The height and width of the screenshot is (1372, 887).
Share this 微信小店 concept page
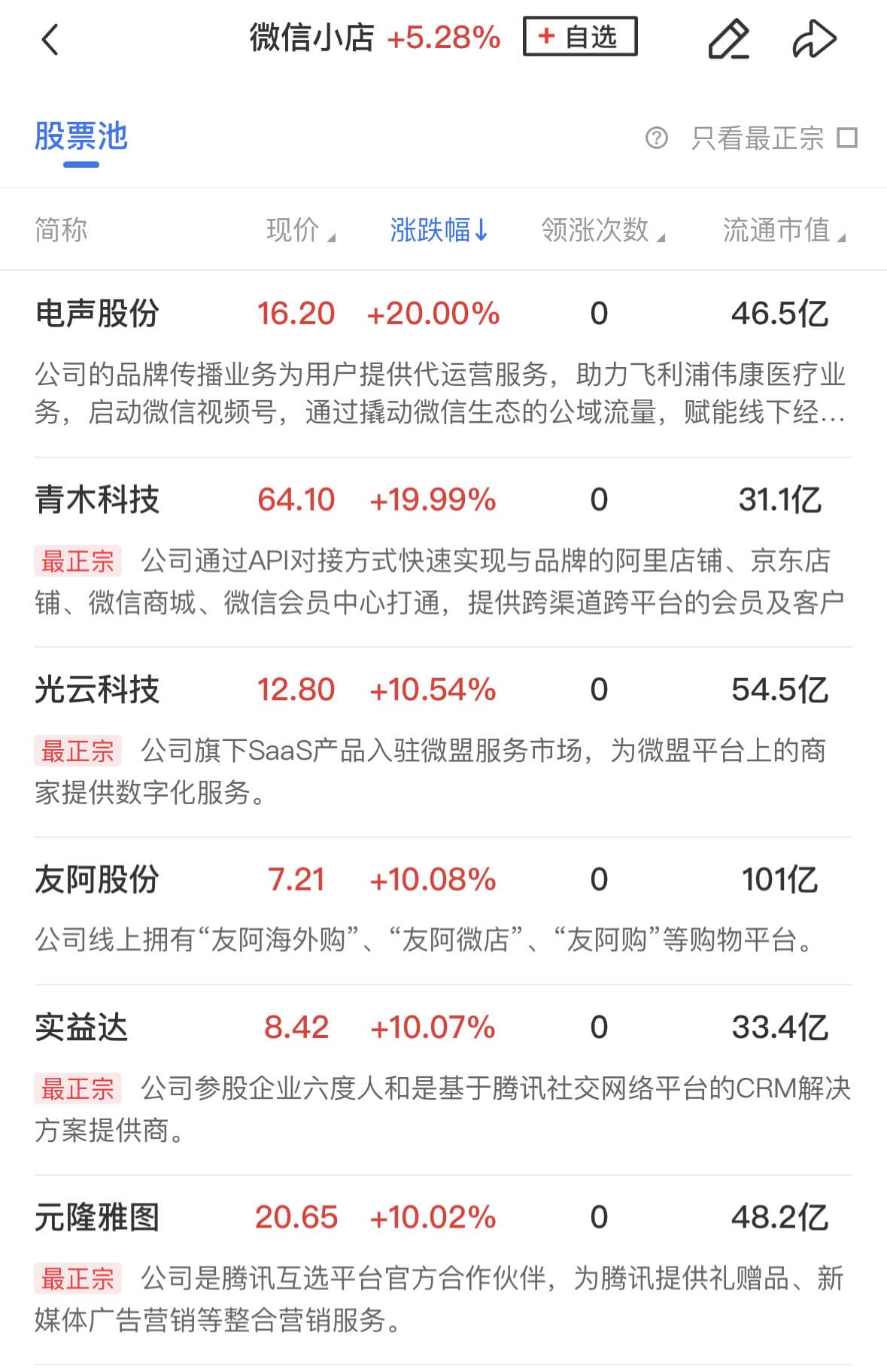pos(814,39)
